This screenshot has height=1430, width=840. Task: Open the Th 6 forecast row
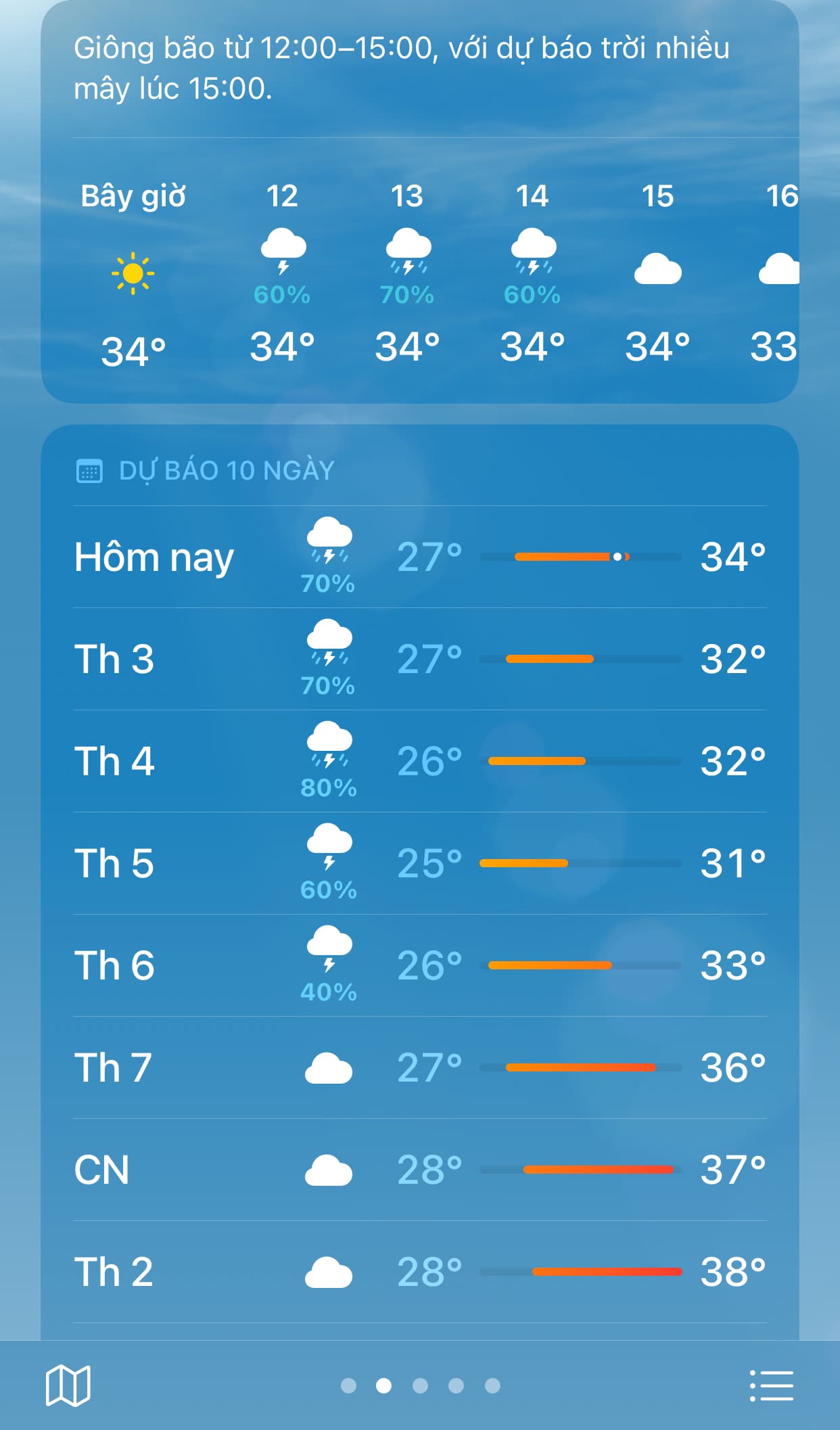pos(419,965)
